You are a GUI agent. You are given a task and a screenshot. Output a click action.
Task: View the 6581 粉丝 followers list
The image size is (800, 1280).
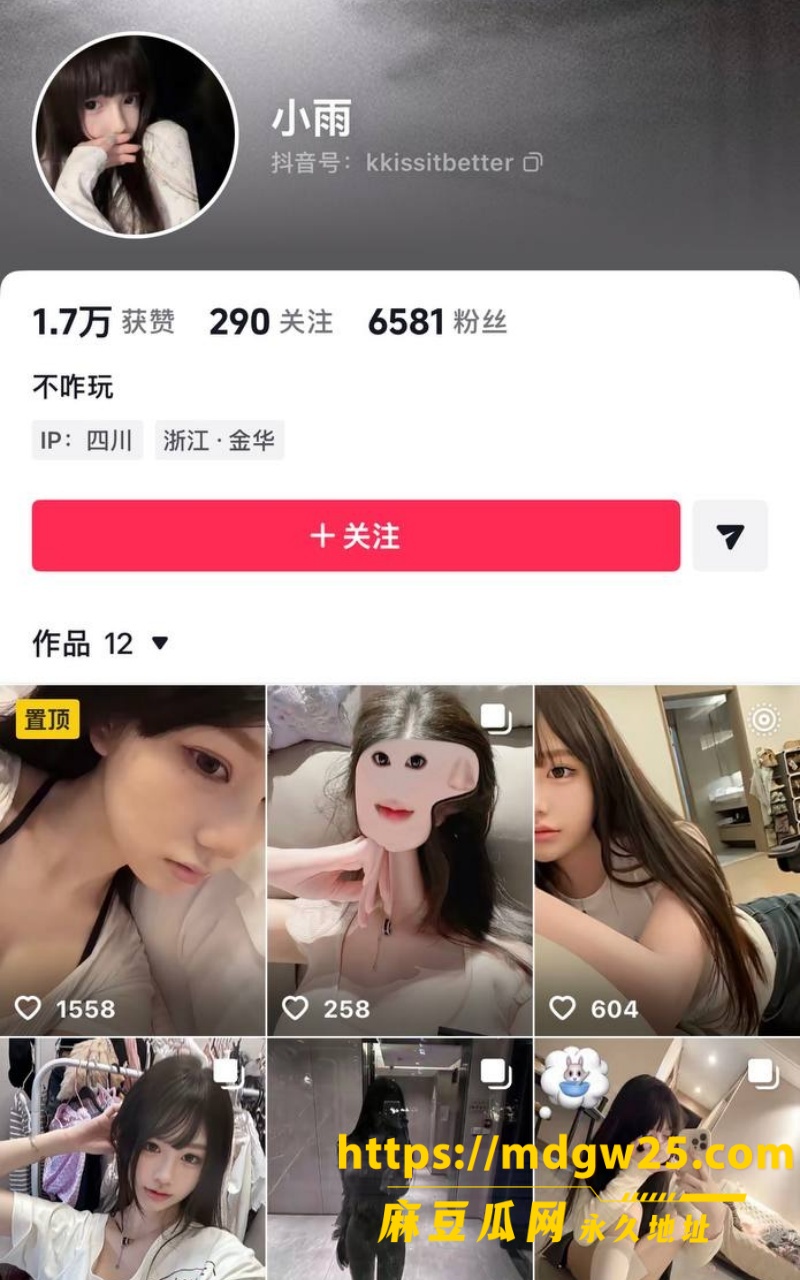[438, 322]
